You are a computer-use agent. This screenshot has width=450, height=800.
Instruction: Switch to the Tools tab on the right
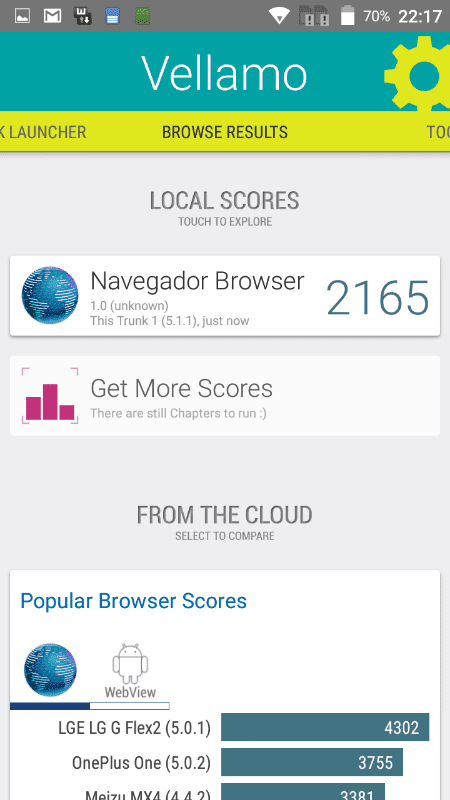(438, 132)
